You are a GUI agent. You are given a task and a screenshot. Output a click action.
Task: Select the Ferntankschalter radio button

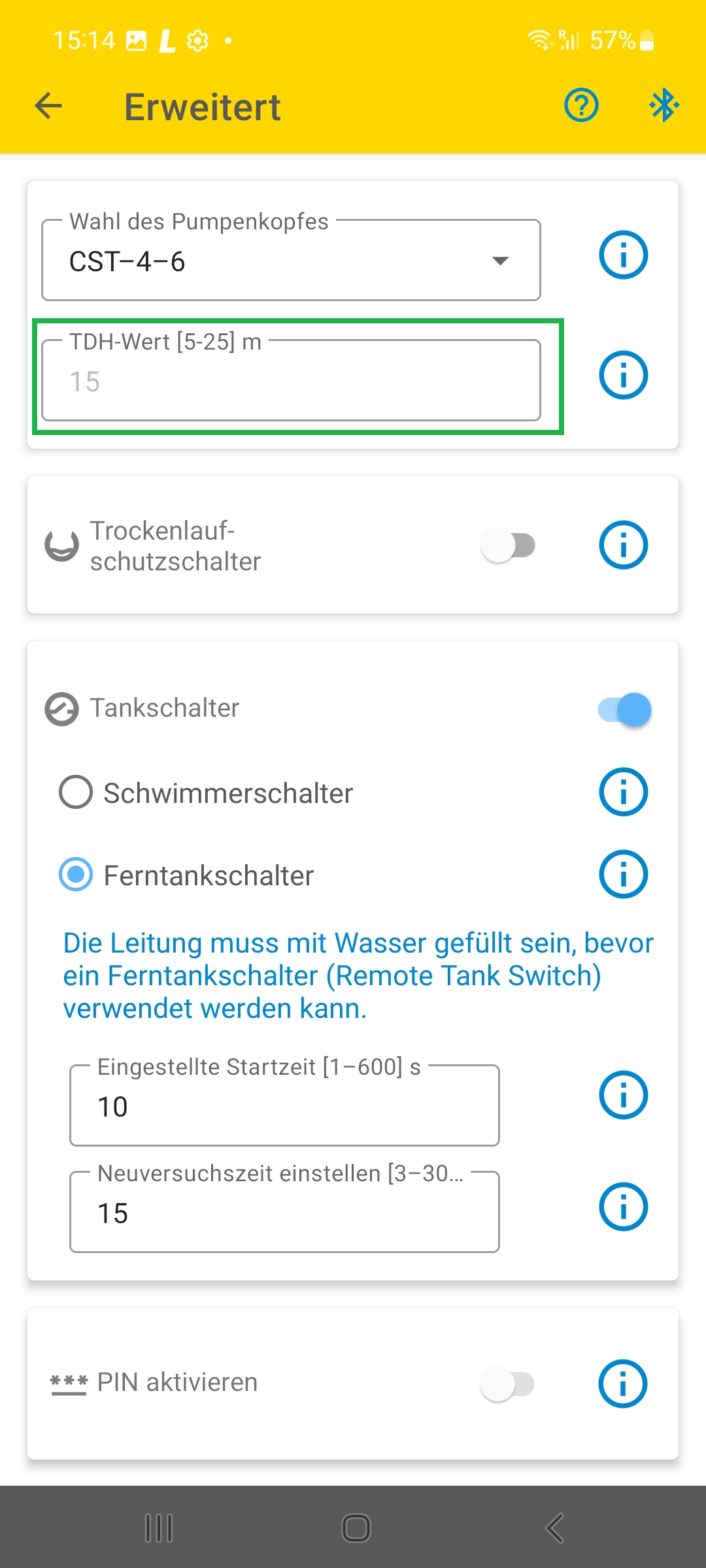click(76, 875)
